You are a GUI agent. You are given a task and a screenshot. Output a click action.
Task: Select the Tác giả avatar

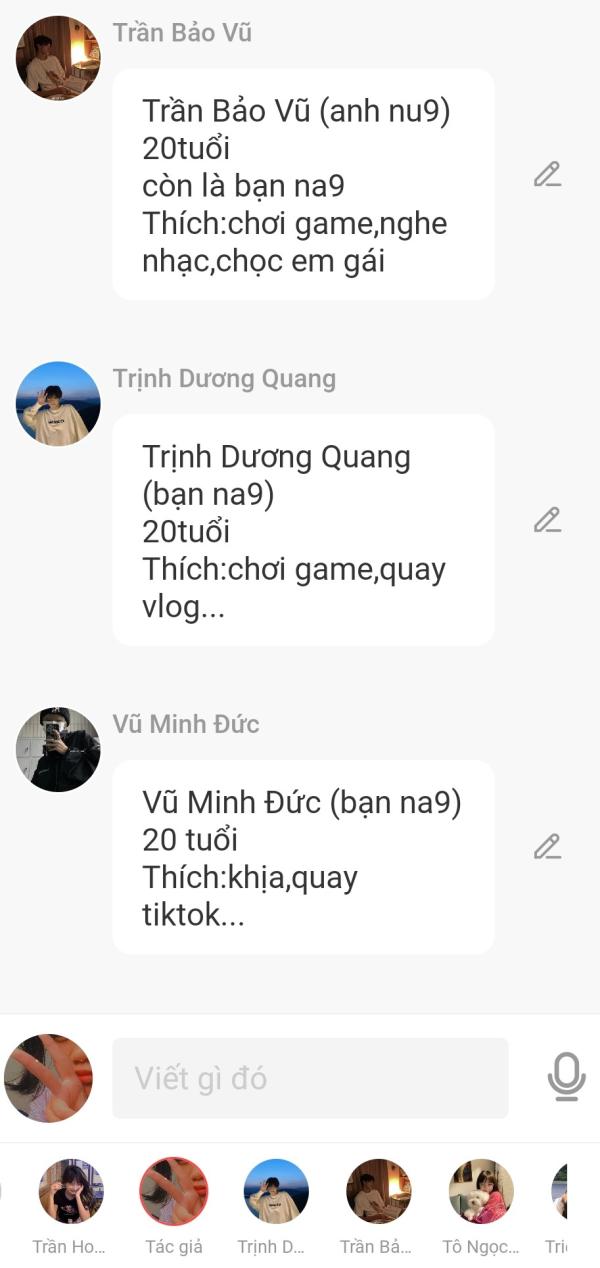174,1191
